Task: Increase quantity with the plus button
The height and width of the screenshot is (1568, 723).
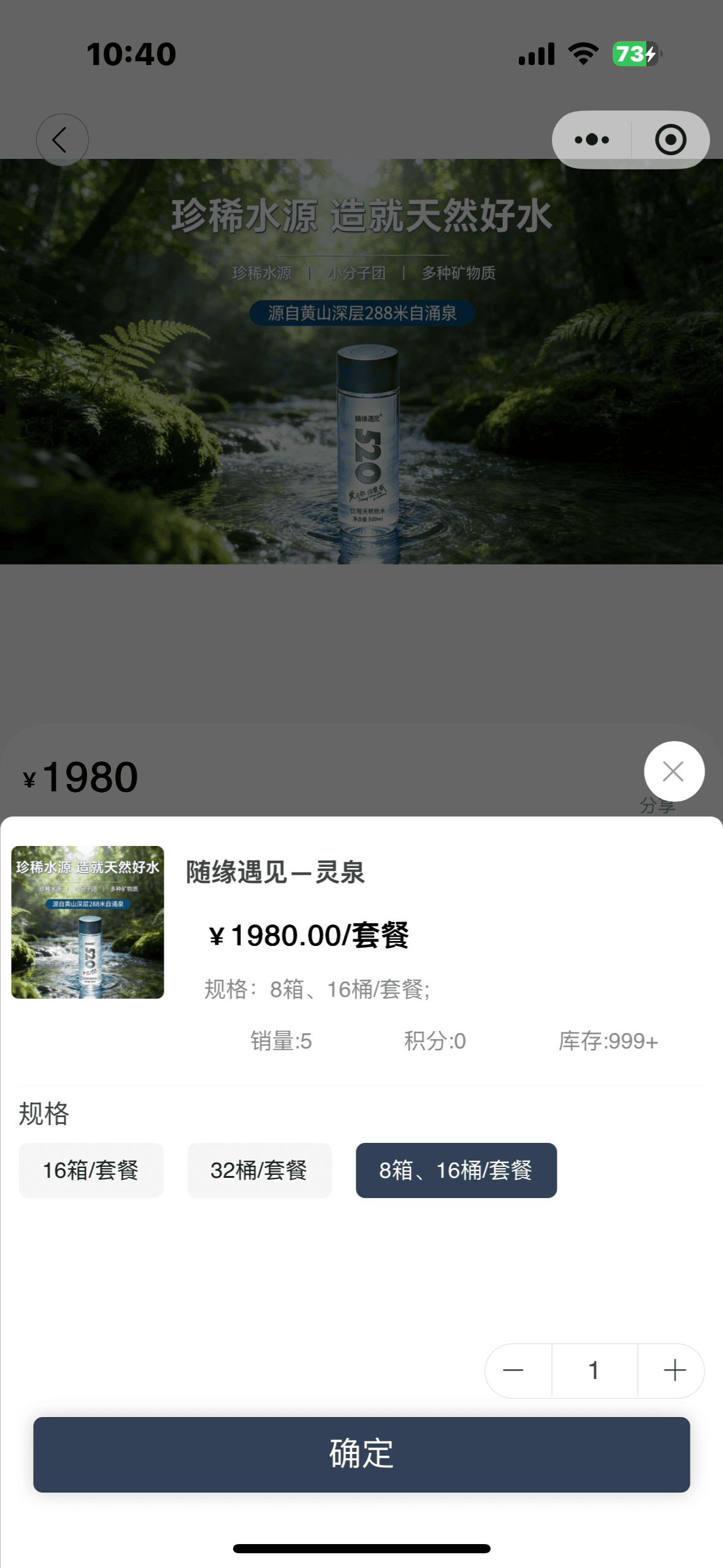Action: tap(674, 1370)
